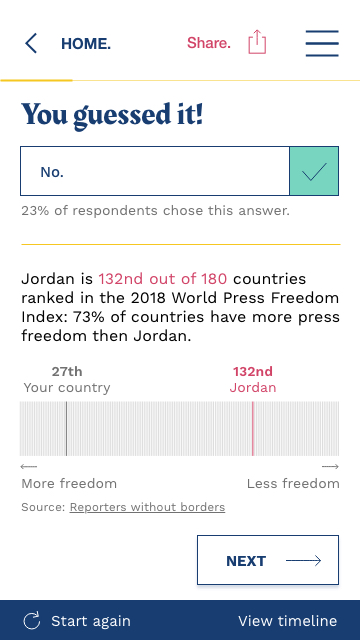Open the hamburger menu

pos(322,43)
